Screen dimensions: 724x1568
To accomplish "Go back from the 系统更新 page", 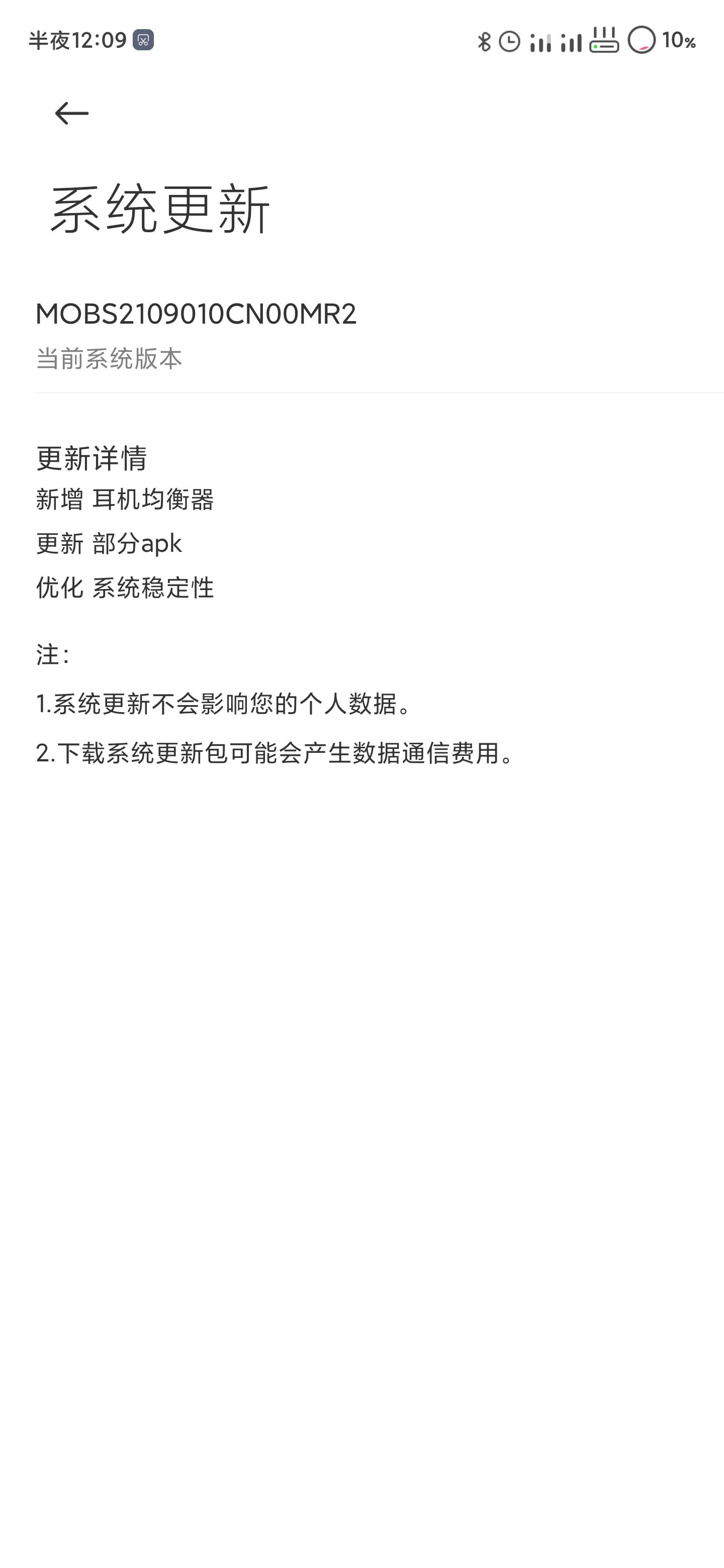I will (x=71, y=113).
